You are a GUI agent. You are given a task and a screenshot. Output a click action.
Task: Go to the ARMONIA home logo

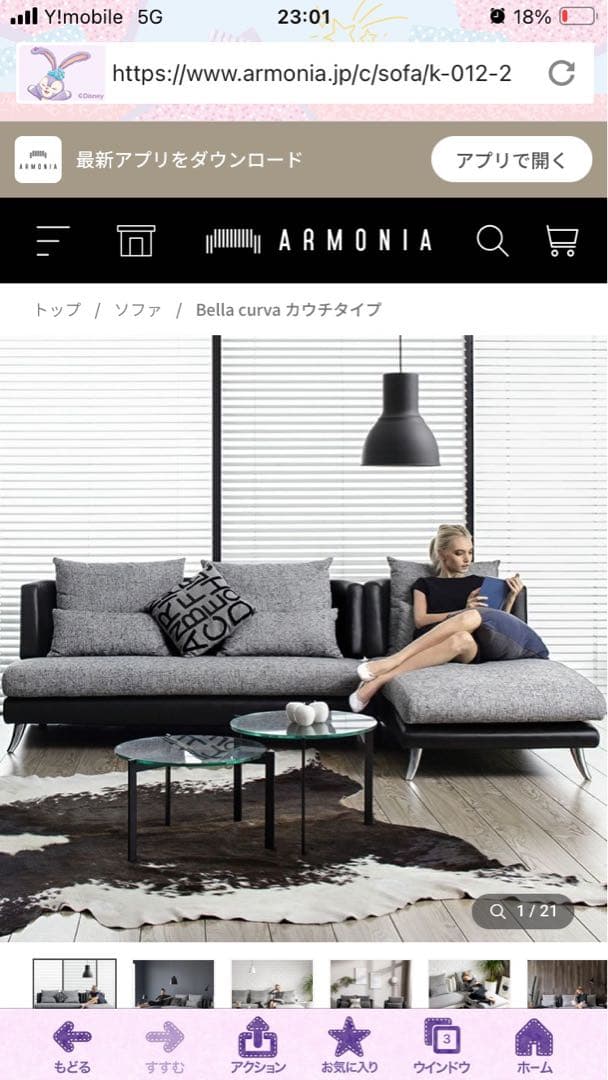(319, 241)
